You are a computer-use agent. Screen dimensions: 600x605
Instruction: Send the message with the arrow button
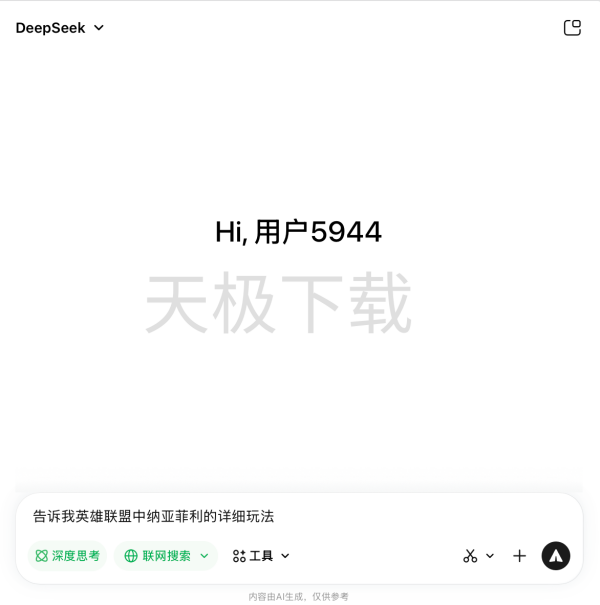coord(556,556)
